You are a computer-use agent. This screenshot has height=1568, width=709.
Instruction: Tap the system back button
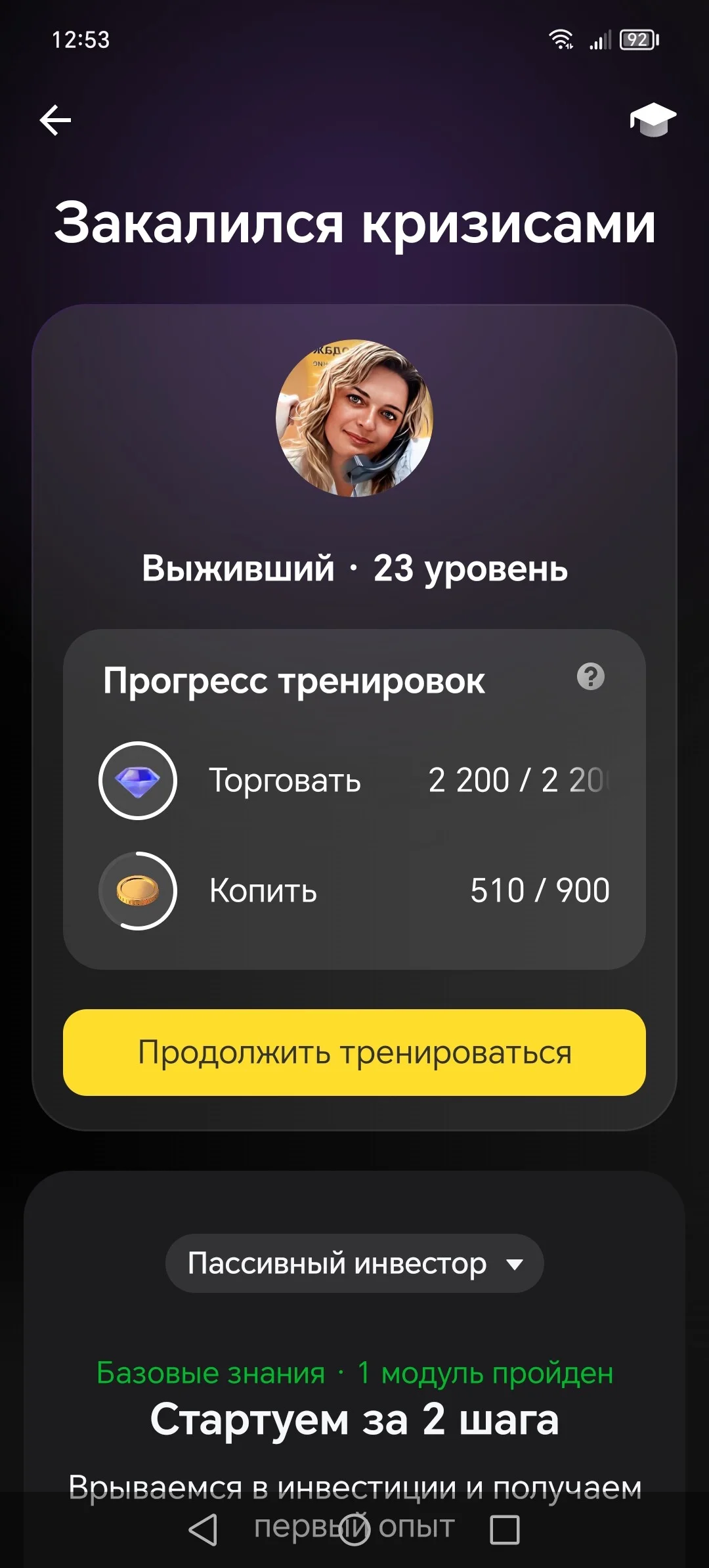pyautogui.click(x=203, y=1529)
